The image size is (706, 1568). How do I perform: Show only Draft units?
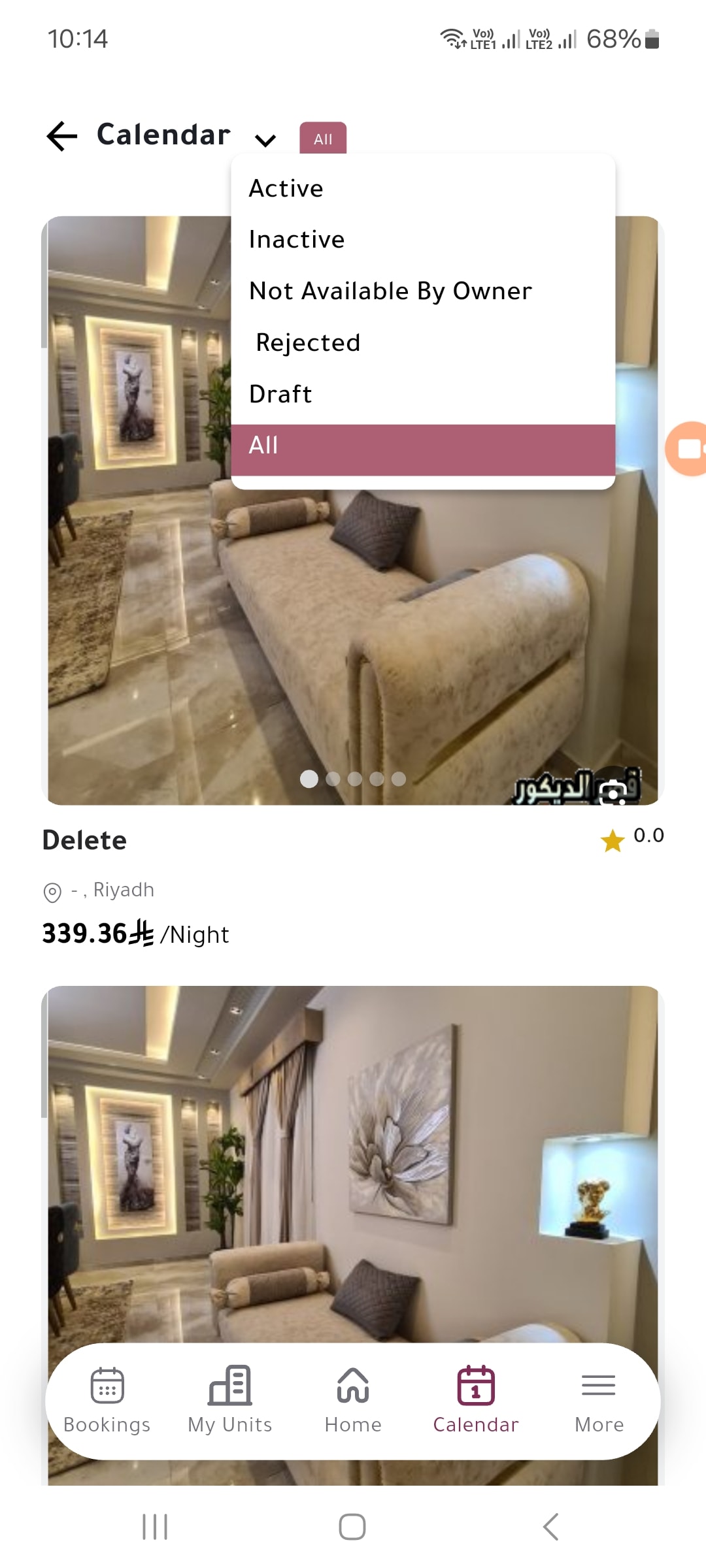[423, 395]
